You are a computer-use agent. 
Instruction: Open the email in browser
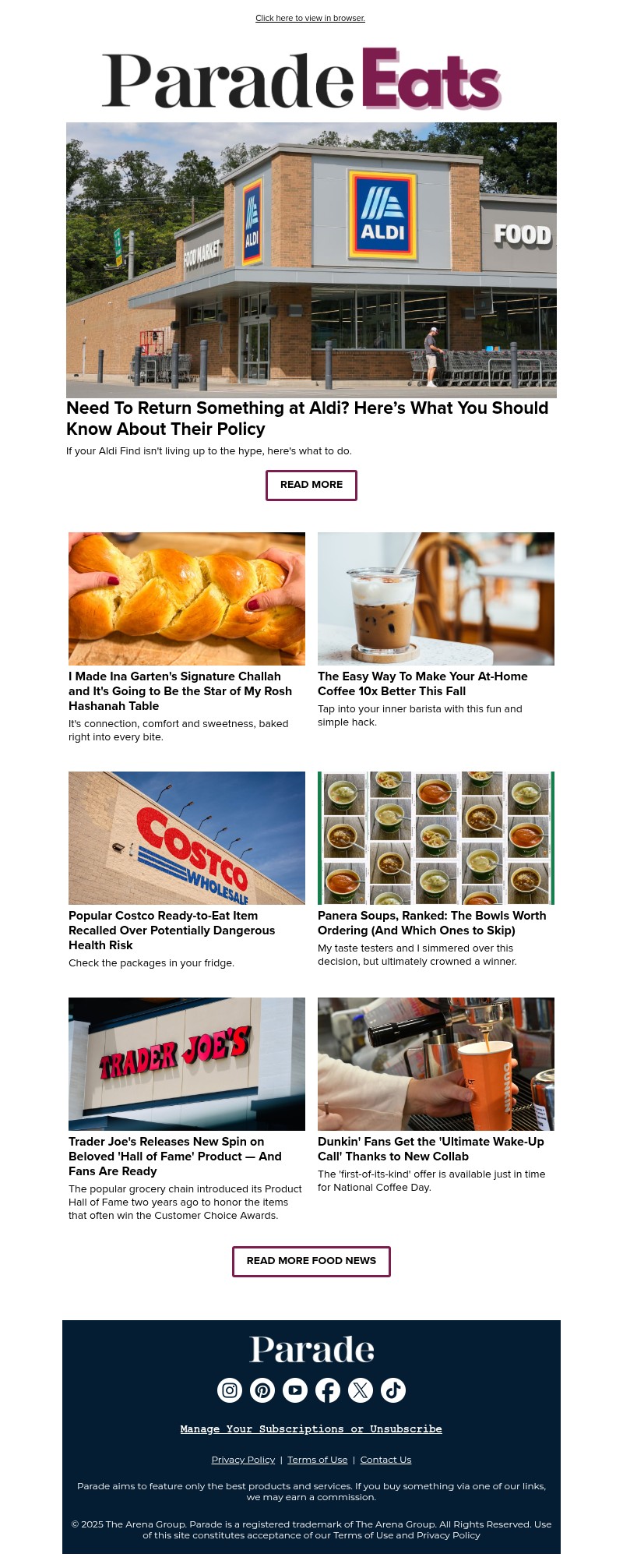tap(310, 18)
